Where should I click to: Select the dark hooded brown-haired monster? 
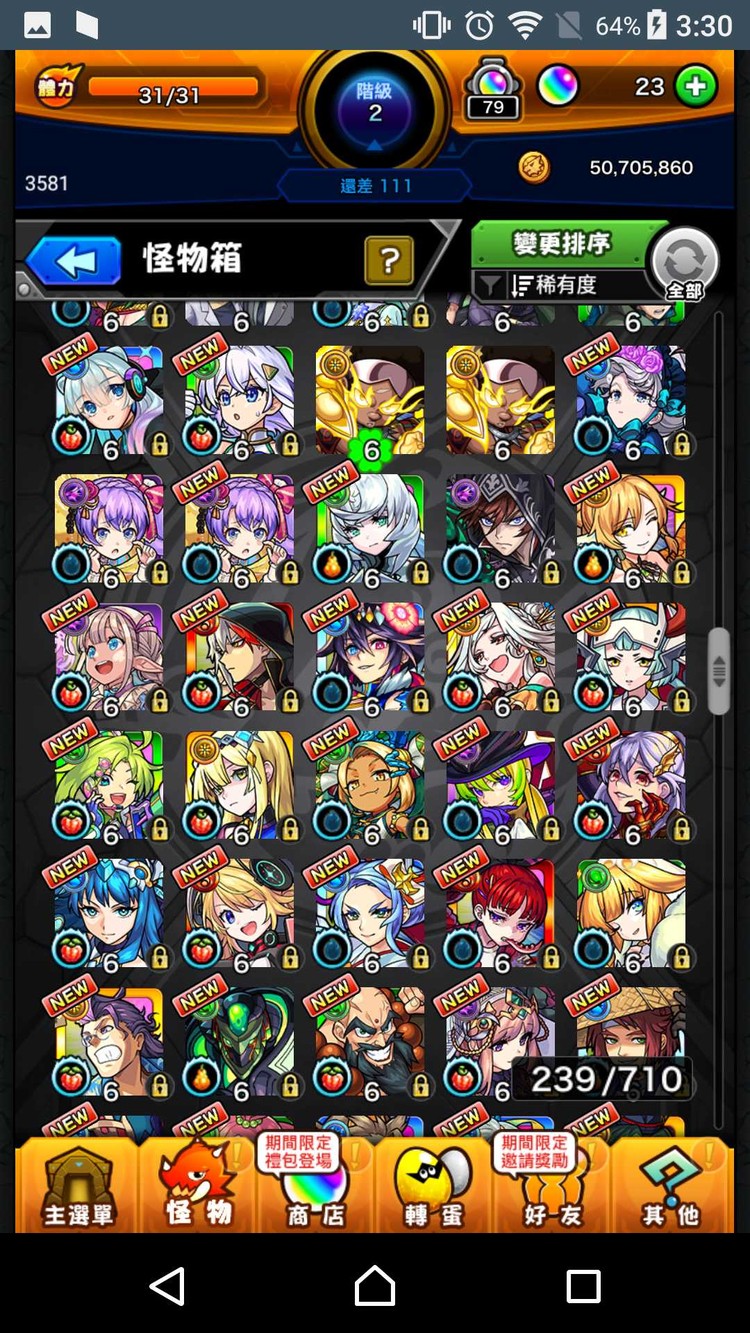click(500, 528)
